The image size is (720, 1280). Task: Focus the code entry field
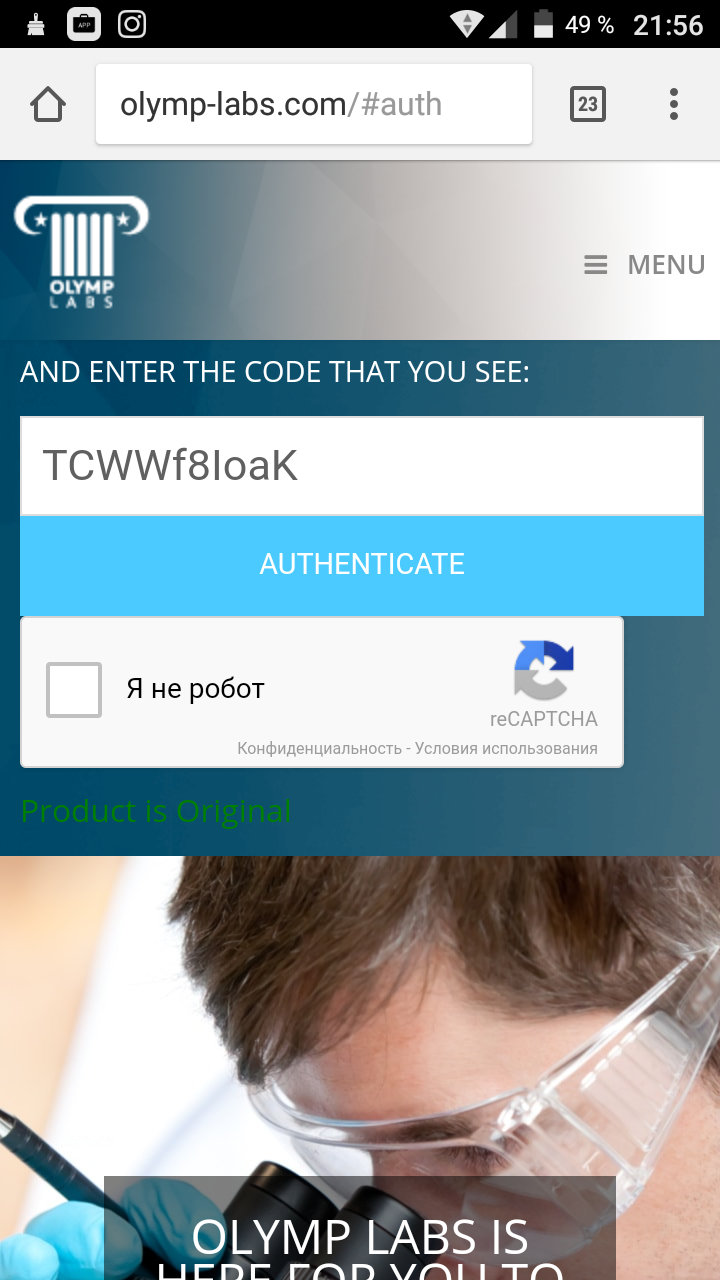361,466
